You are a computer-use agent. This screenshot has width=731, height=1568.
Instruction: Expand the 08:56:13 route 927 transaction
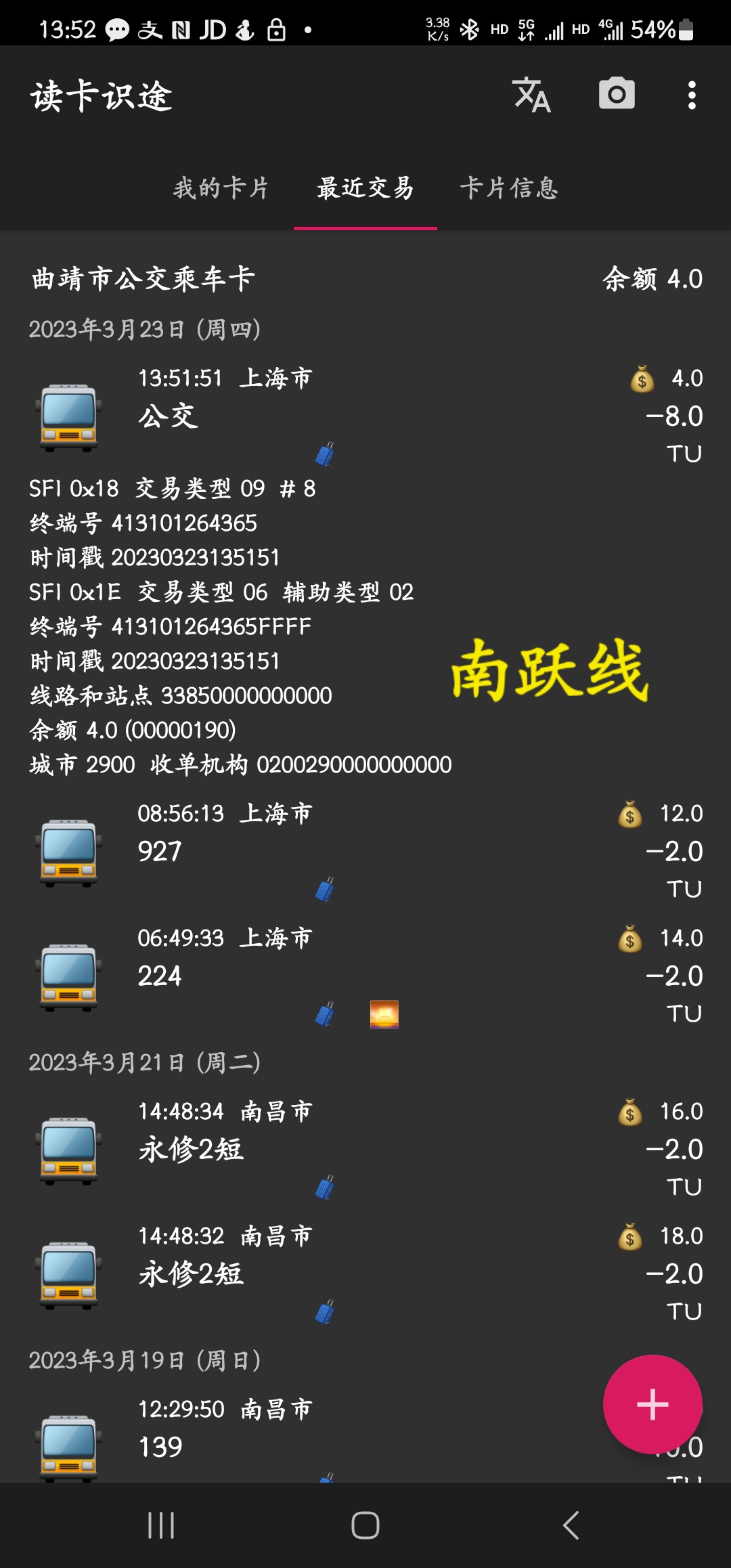[x=365, y=850]
